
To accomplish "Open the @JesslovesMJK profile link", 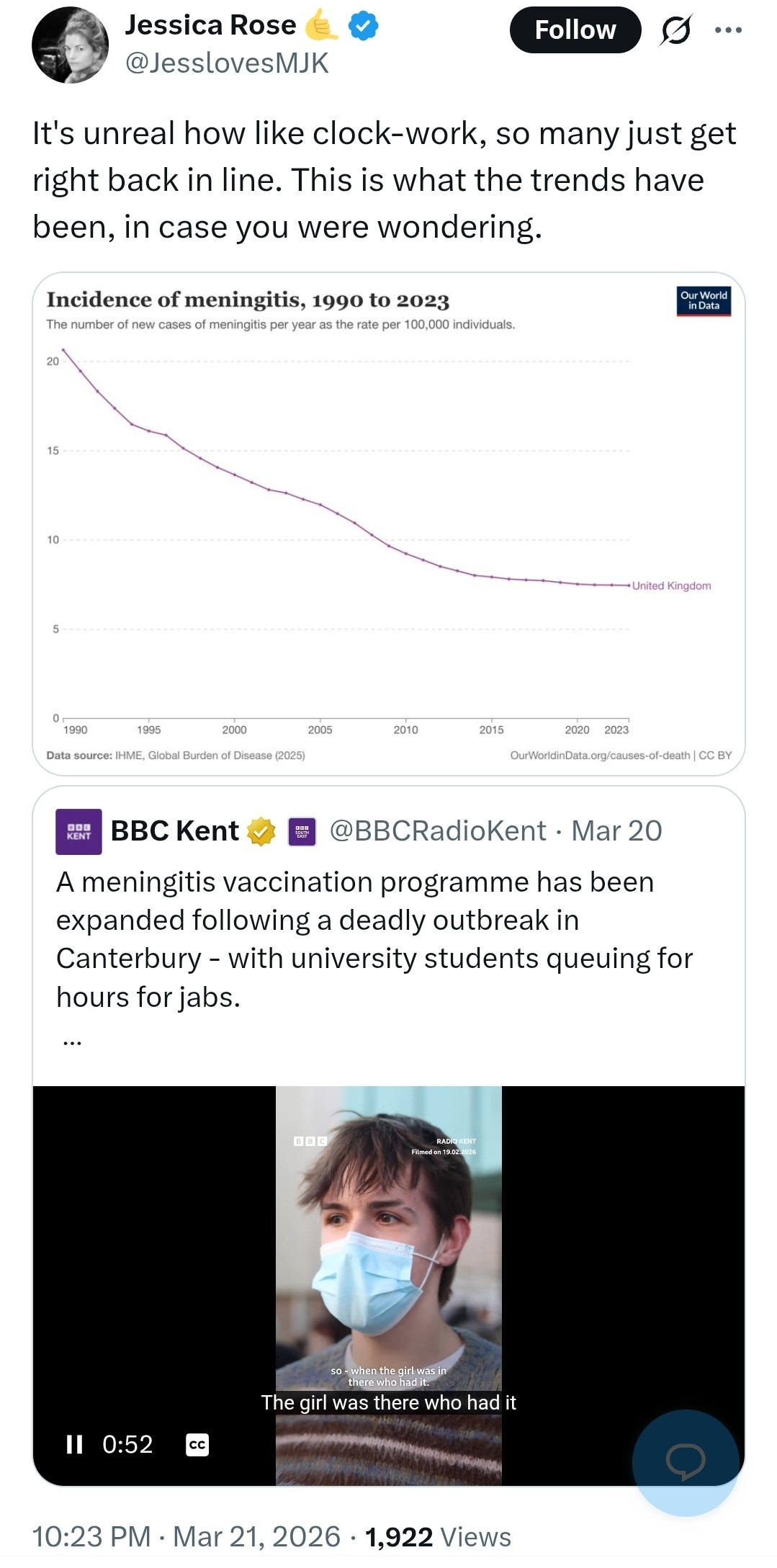I will 224,63.
